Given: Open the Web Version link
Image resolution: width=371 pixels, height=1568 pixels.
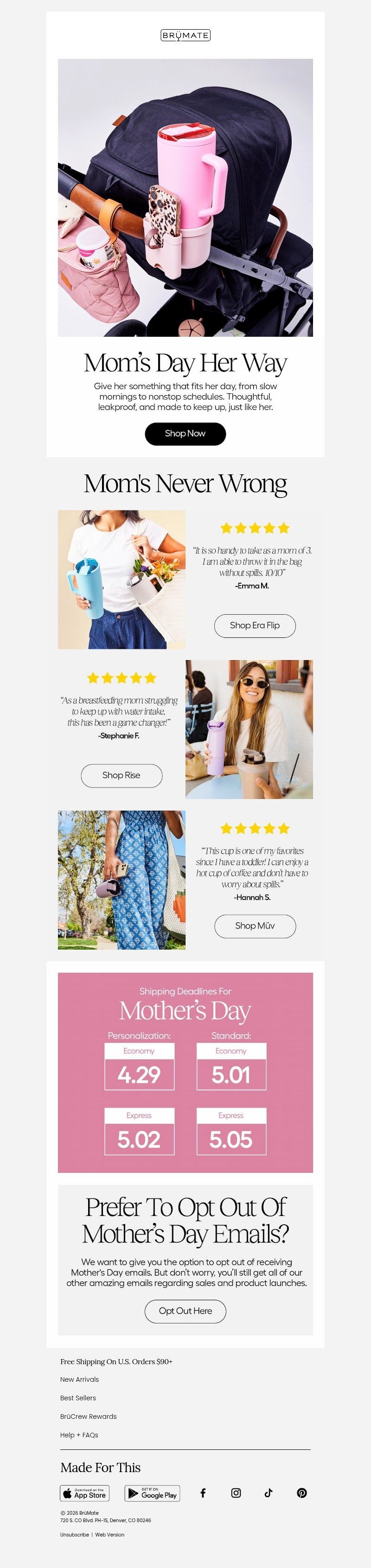Looking at the screenshot, I should pos(109,1535).
